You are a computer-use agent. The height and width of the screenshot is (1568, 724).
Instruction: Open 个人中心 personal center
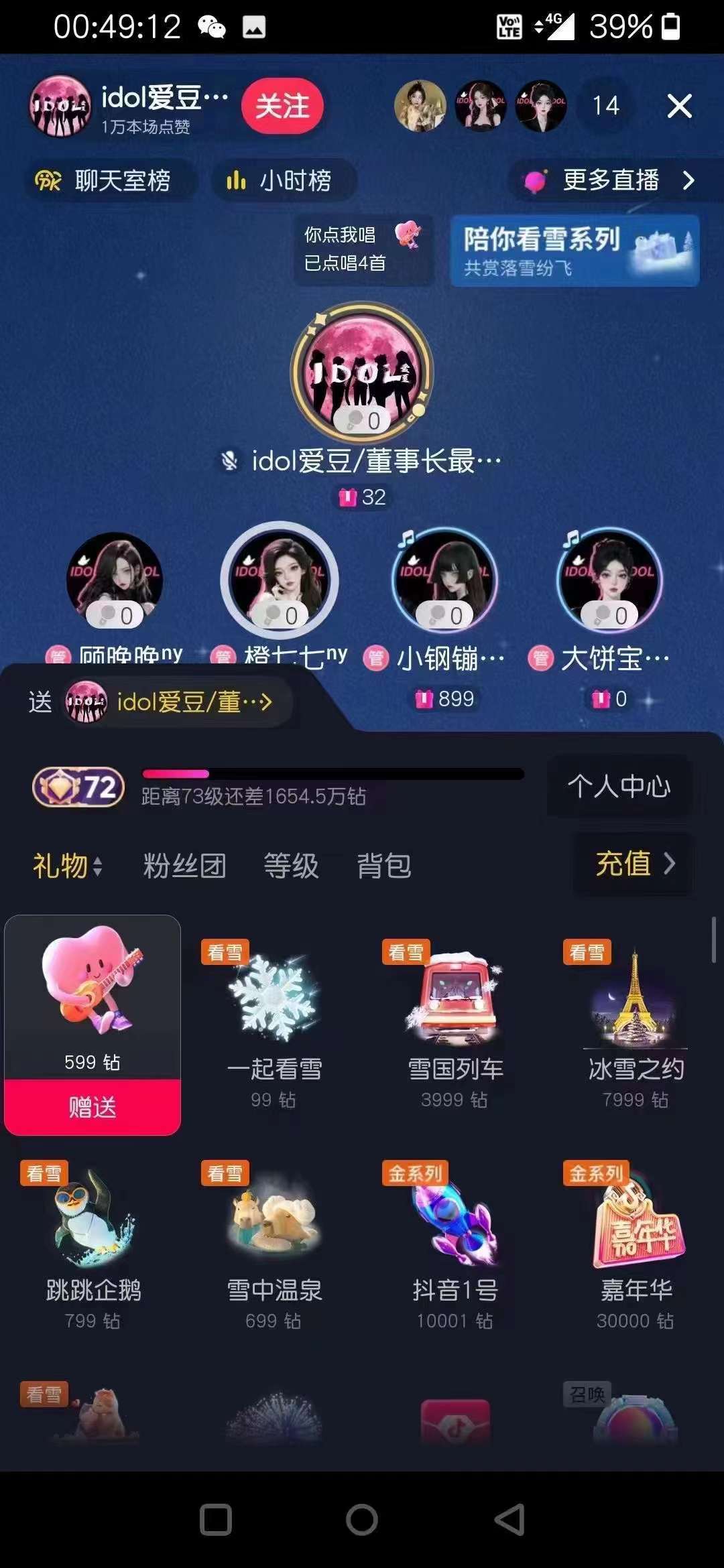(618, 786)
